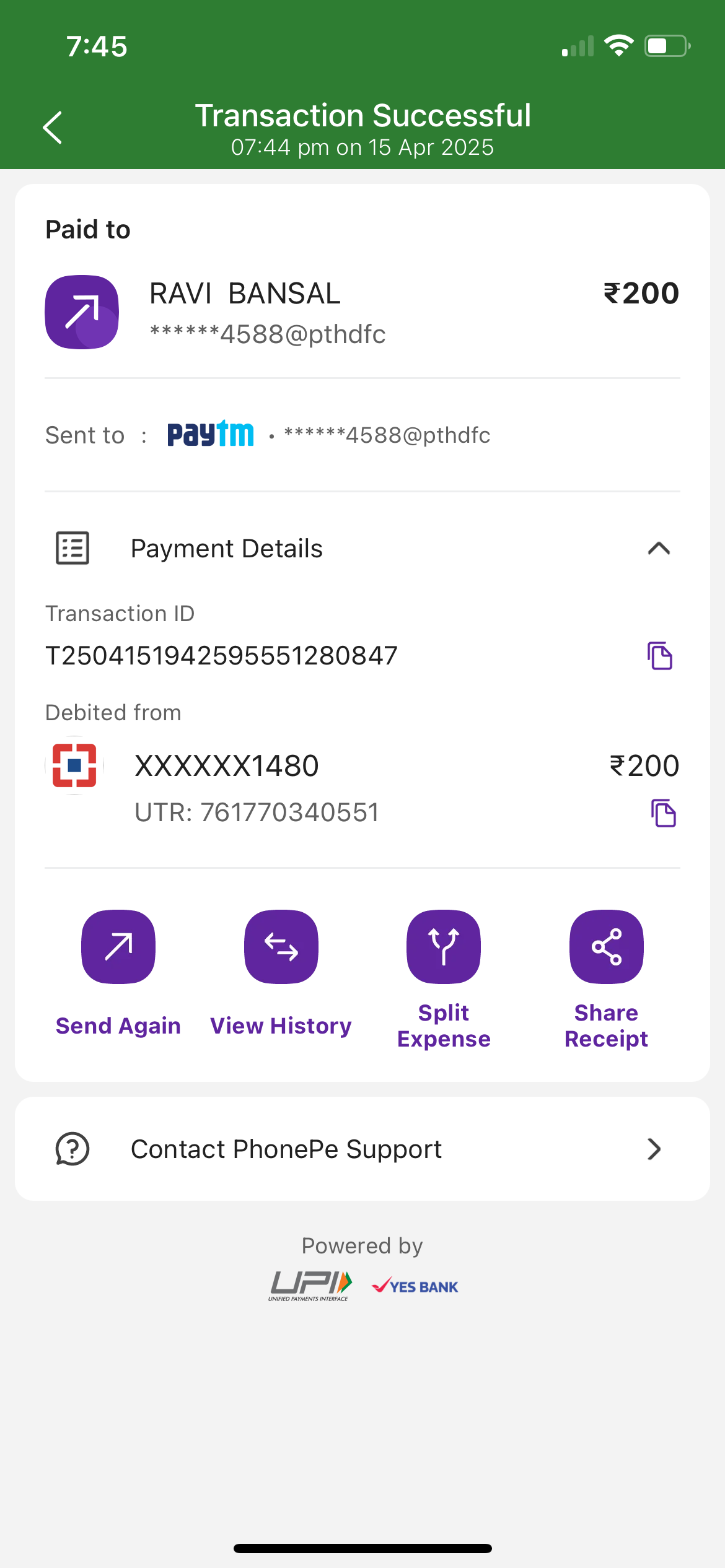Collapse the Payment Details section
The image size is (725, 1568).
coord(659,548)
